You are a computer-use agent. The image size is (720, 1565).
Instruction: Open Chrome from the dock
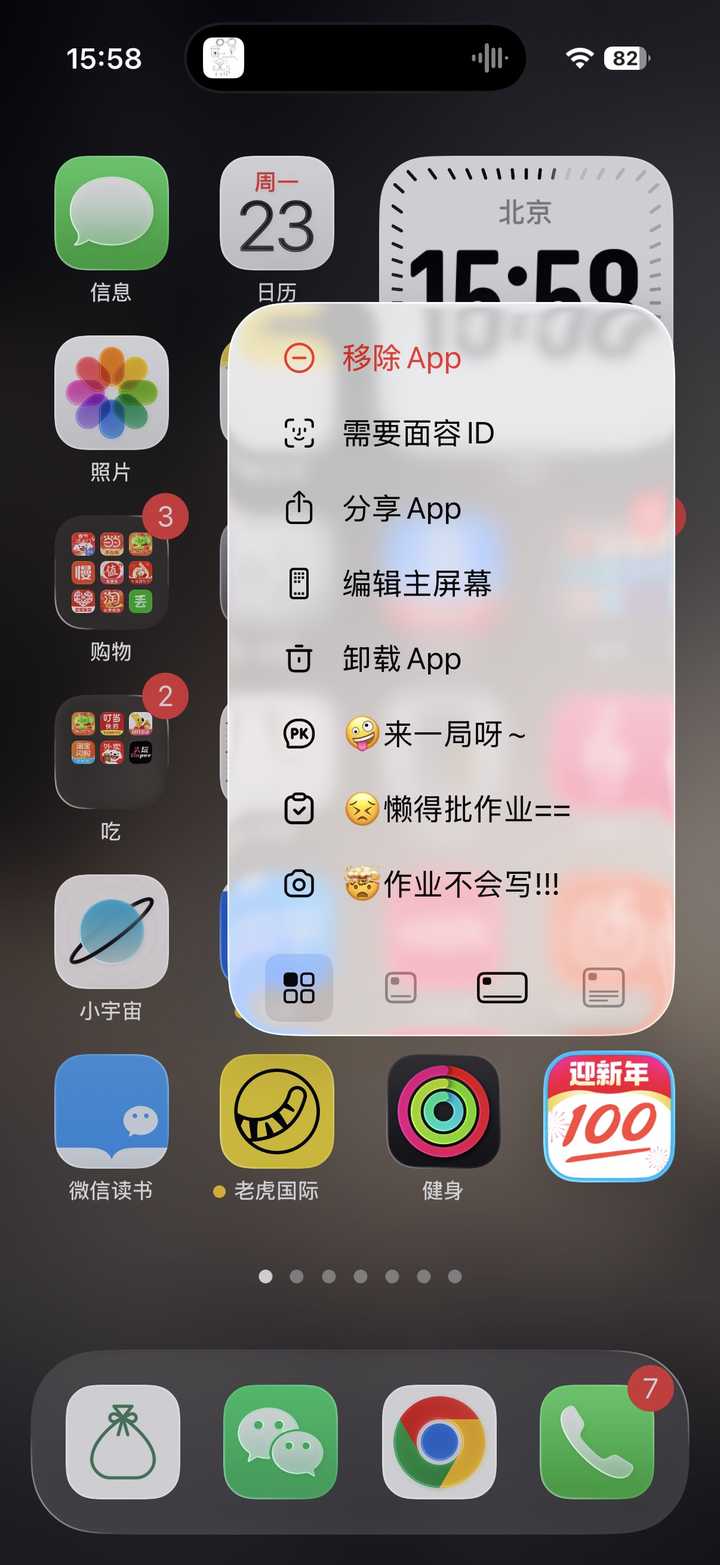coord(439,1441)
